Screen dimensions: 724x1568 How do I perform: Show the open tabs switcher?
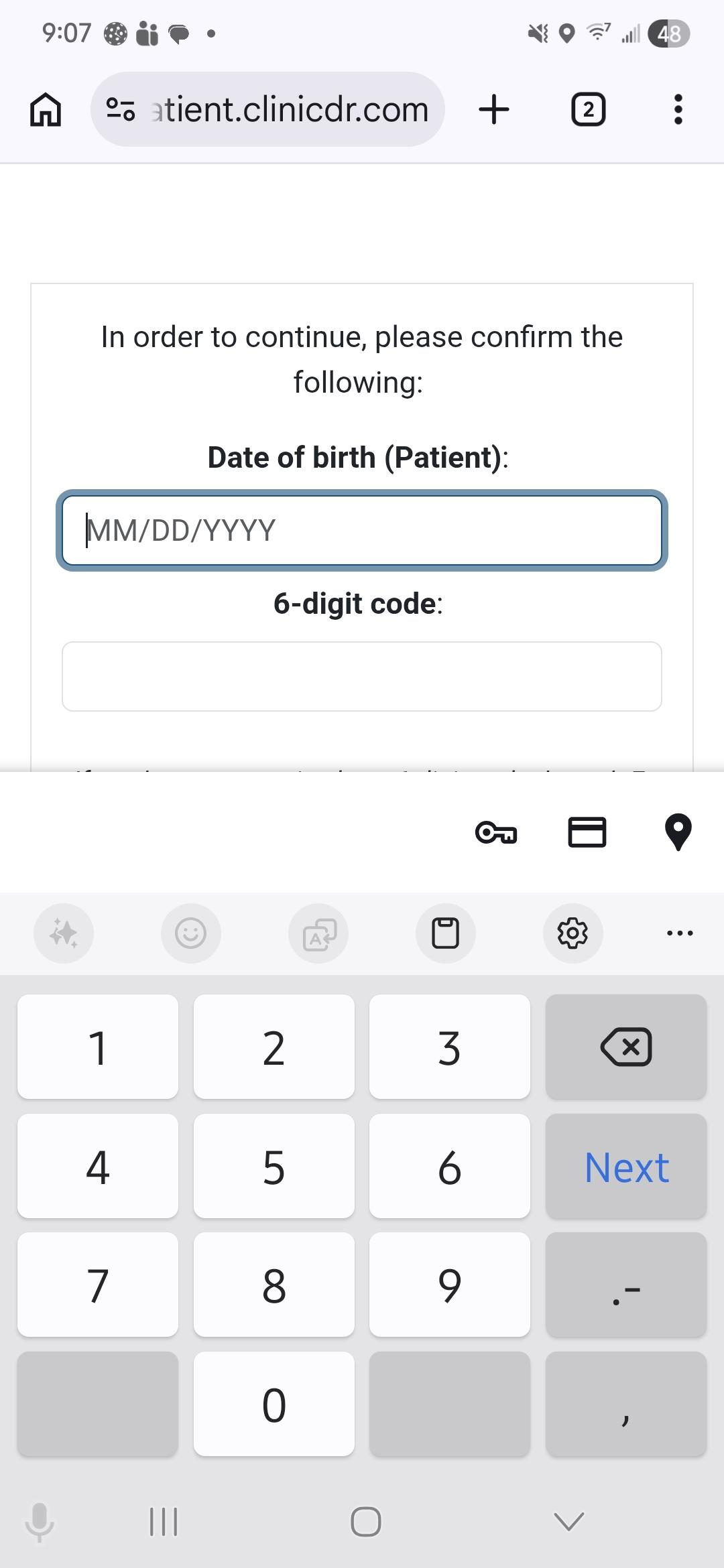pos(588,109)
